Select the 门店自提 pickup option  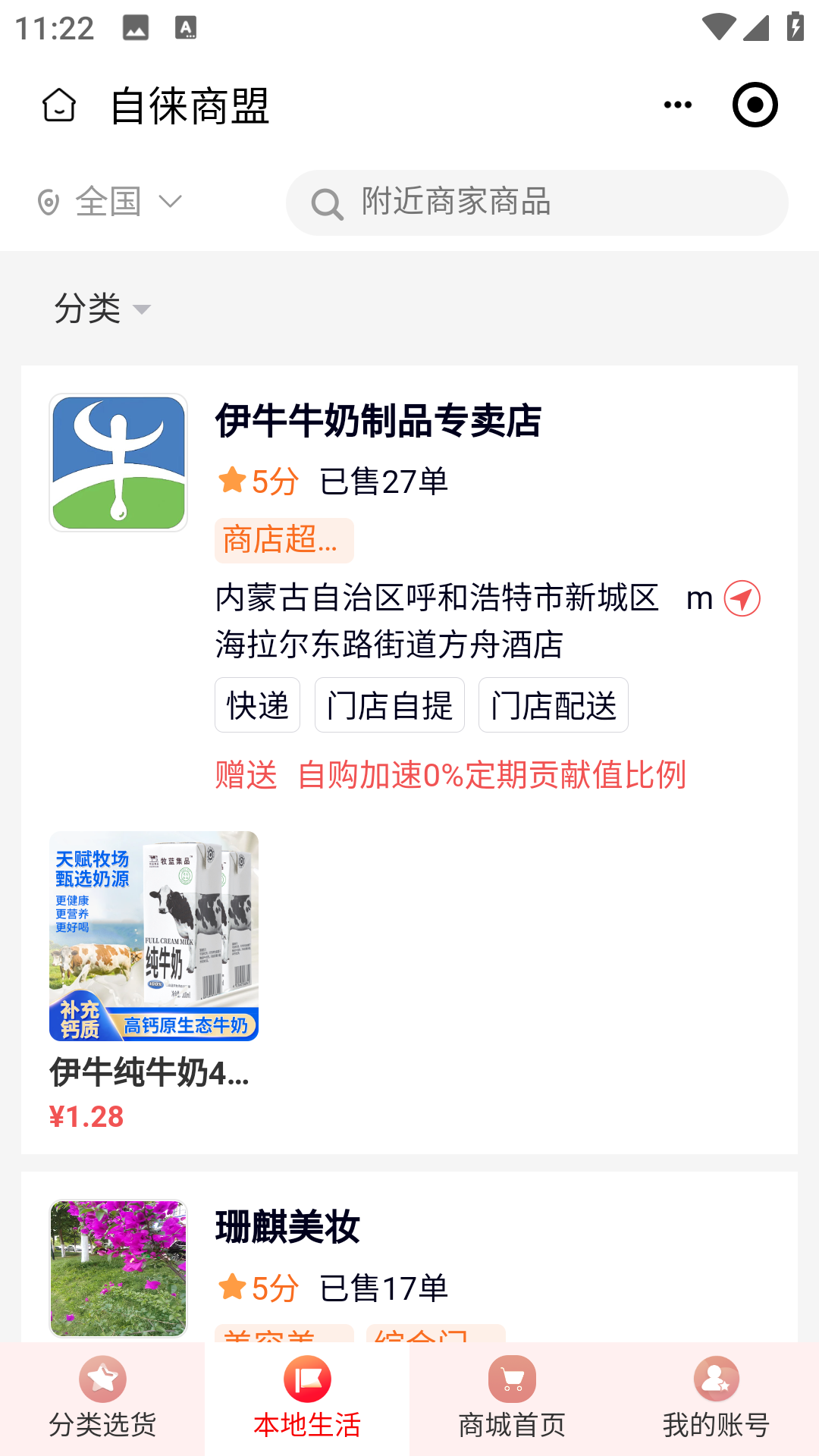point(389,704)
